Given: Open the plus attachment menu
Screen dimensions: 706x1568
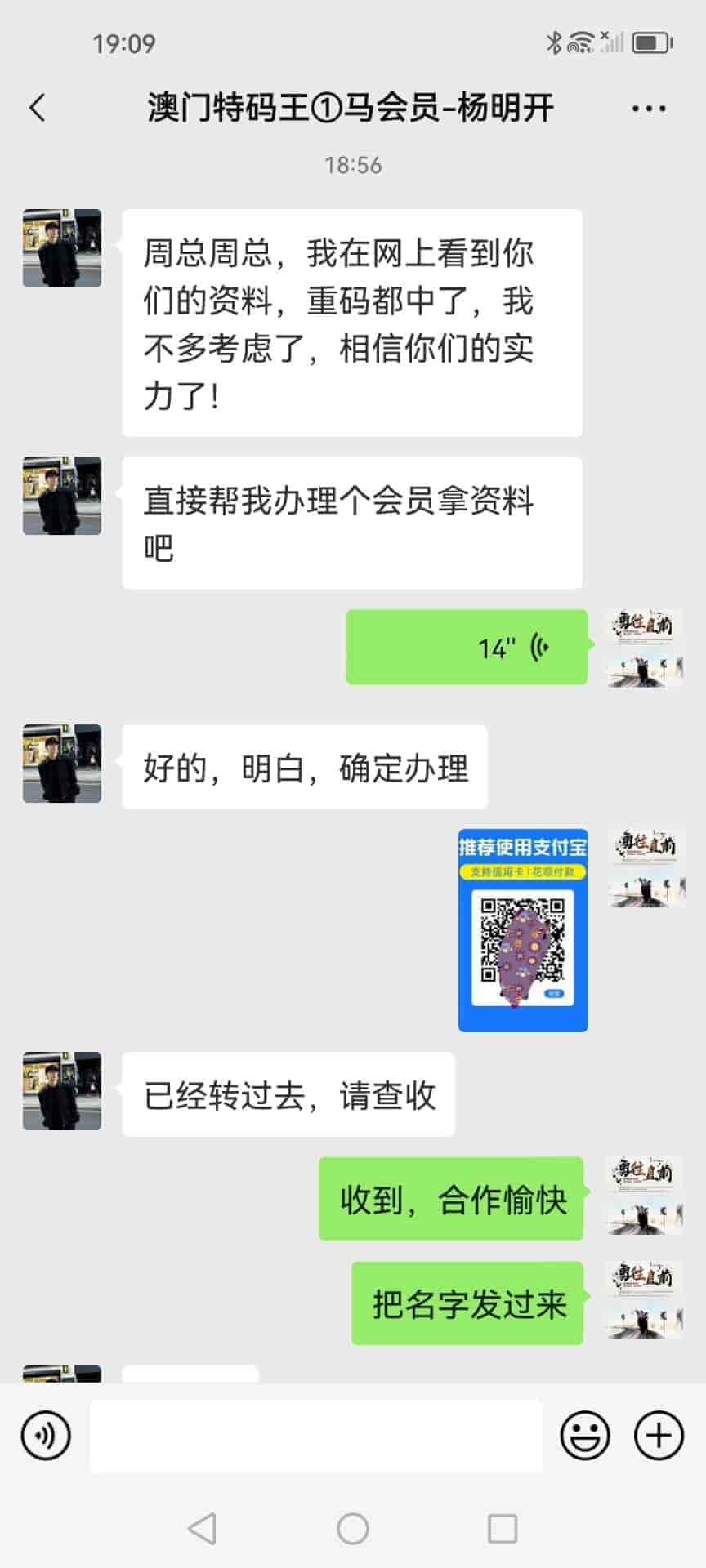Looking at the screenshot, I should tap(659, 1436).
